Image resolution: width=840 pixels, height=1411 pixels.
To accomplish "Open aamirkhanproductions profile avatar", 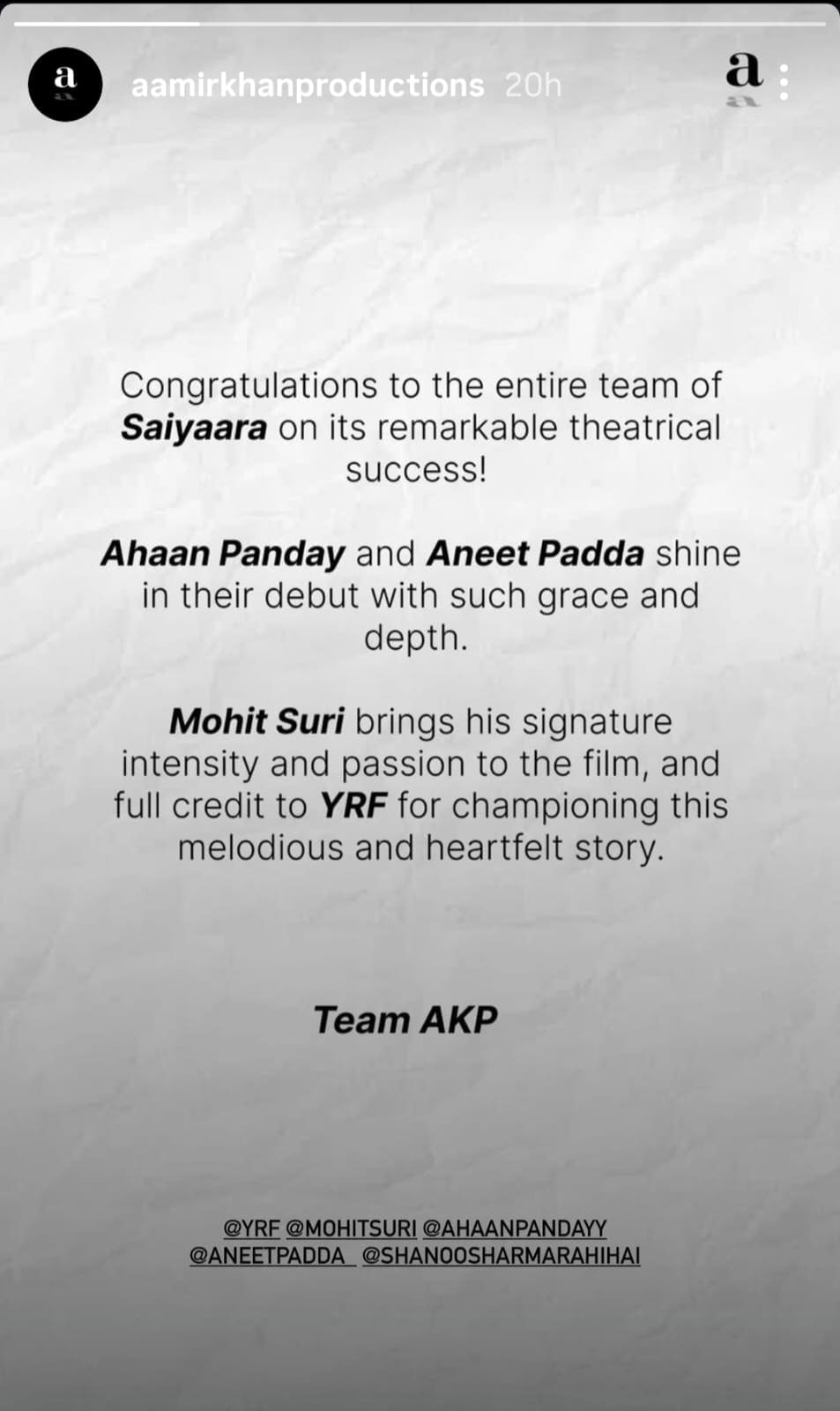I will (65, 85).
